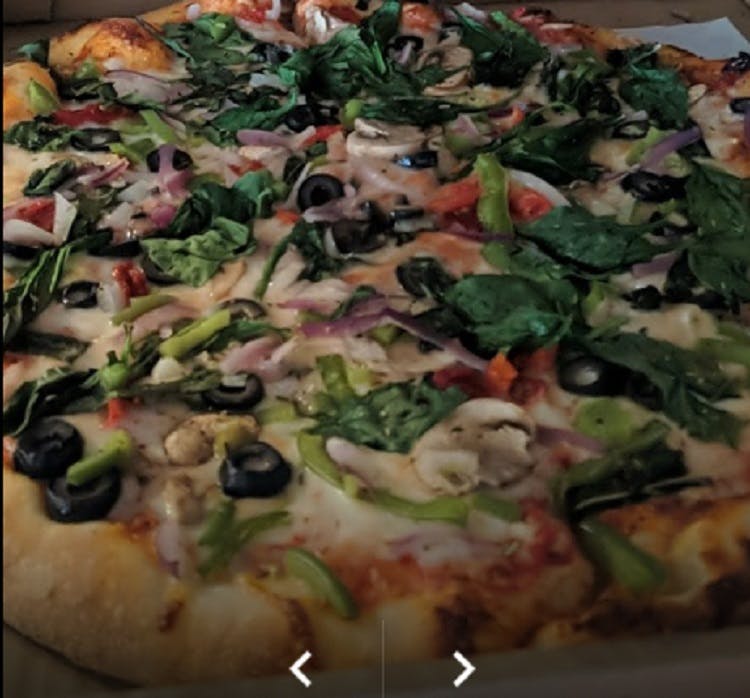This screenshot has height=698, width=750.
Task: Show the next photo with right arrow
Action: (x=462, y=667)
